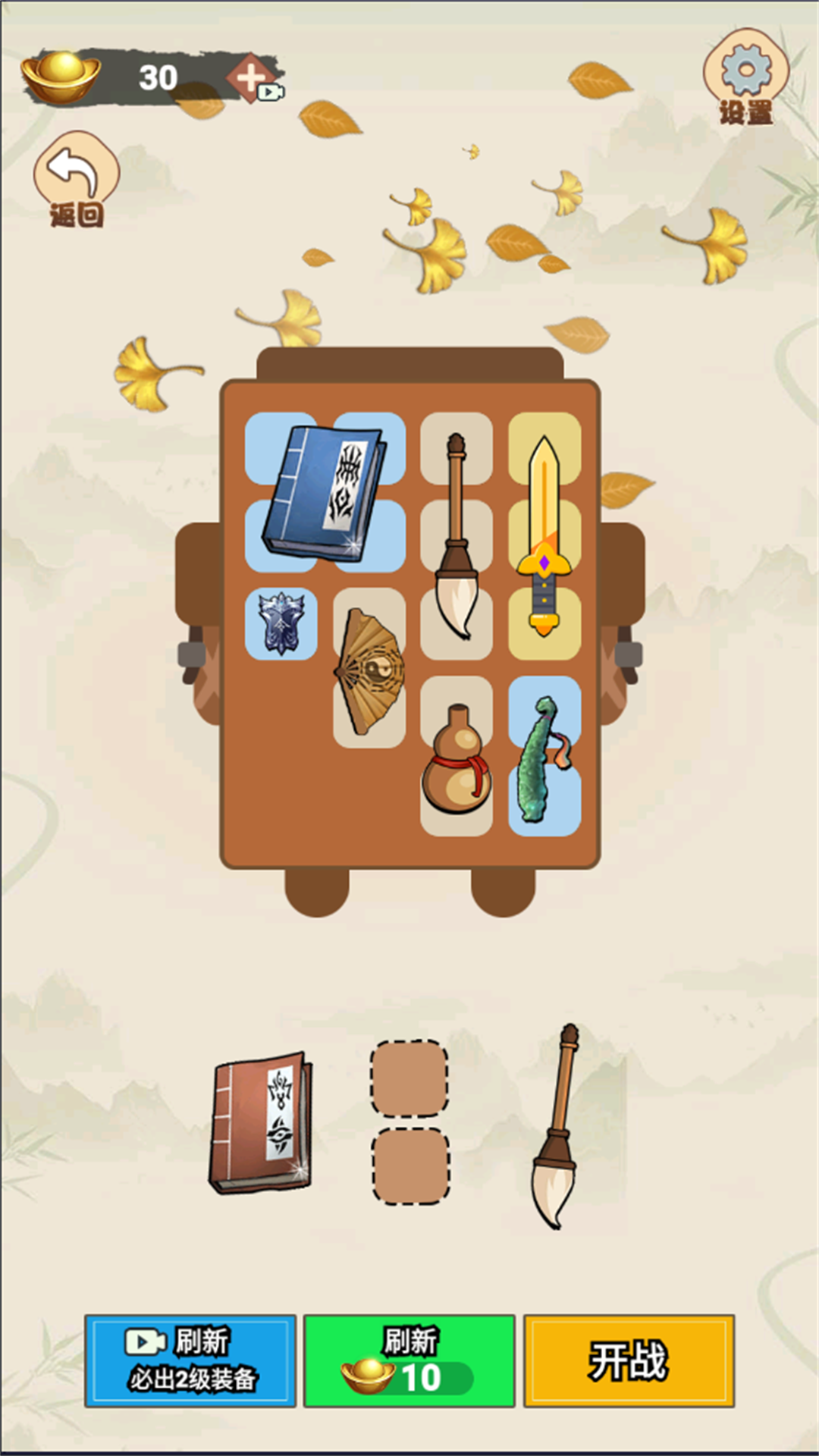This screenshot has height=1456, width=819.
Task: Select the green jade pendant item
Action: pyautogui.click(x=544, y=758)
